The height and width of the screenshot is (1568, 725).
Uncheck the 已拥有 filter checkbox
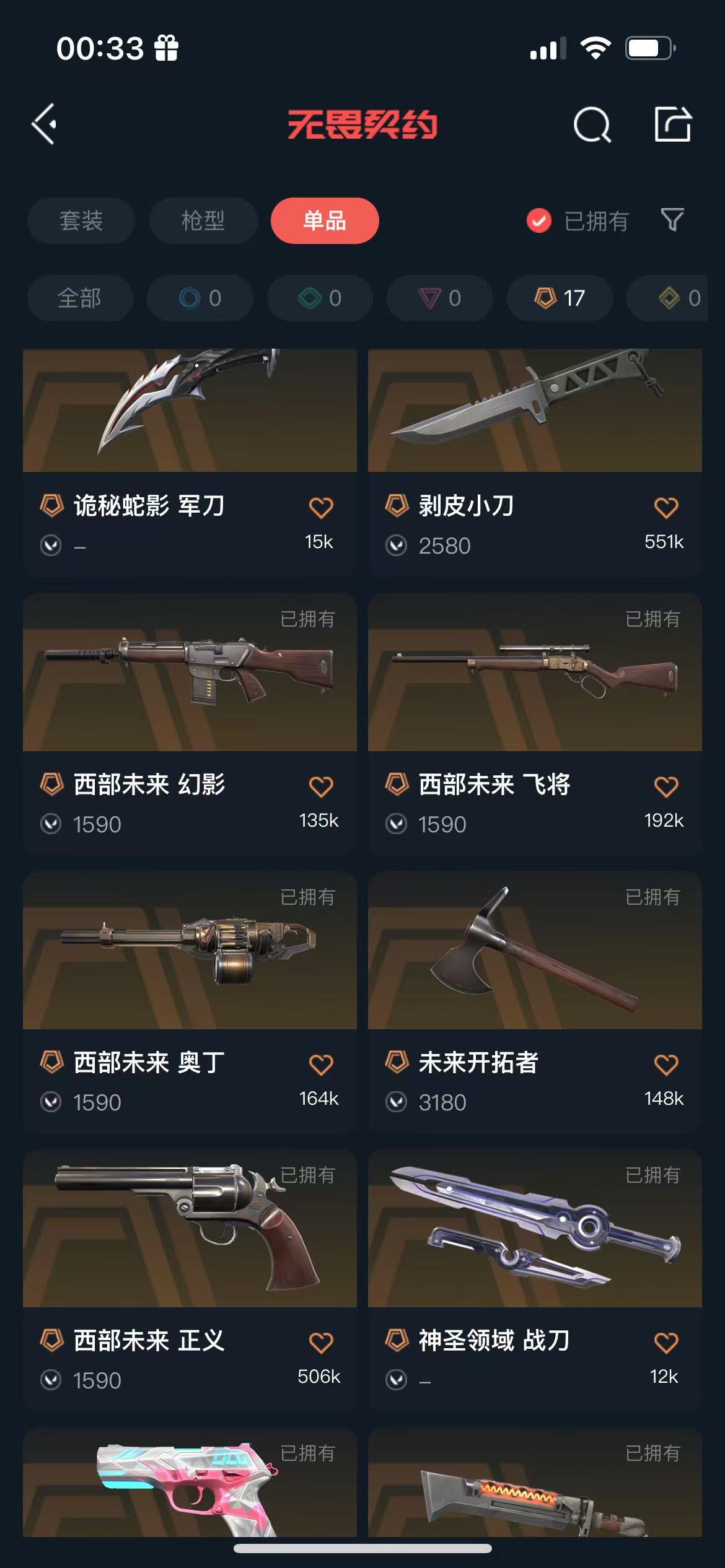pos(538,220)
